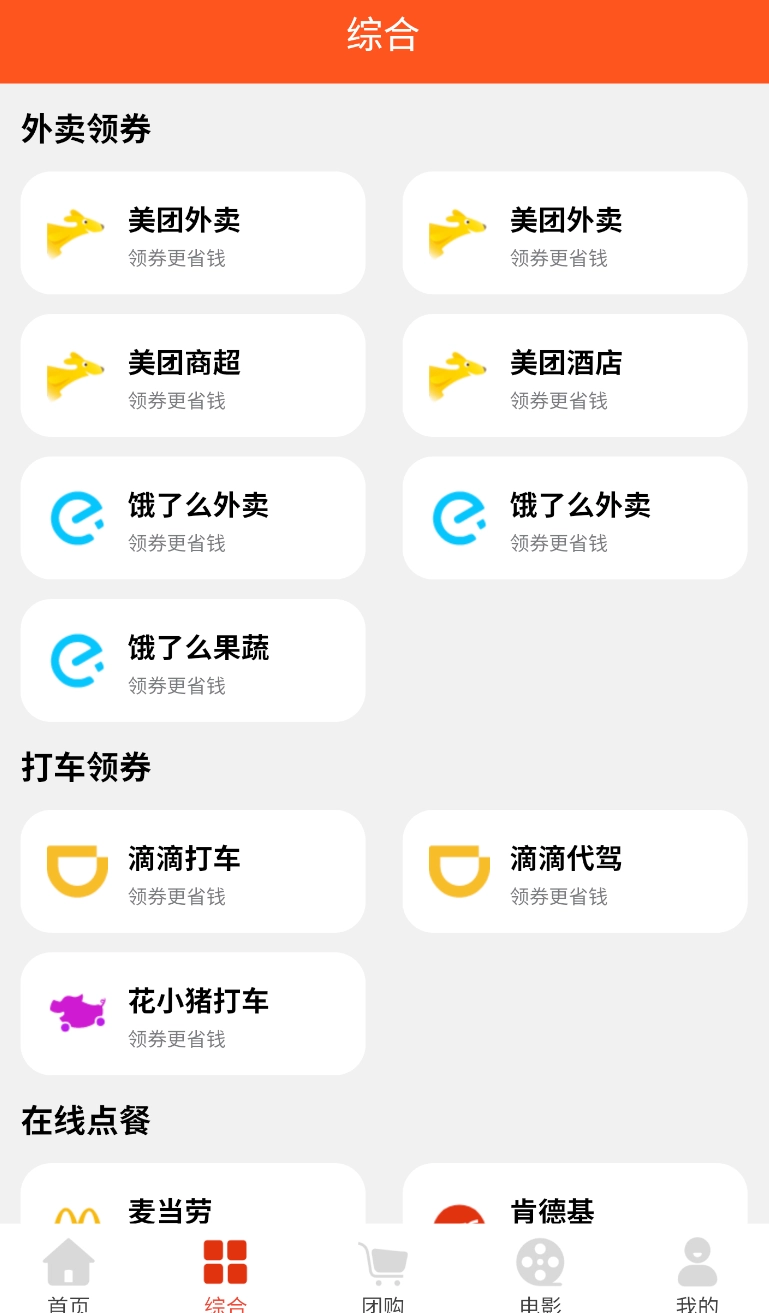Viewport: 769px width, 1313px height.
Task: Click the 在线点餐 section heading
Action: click(86, 1122)
